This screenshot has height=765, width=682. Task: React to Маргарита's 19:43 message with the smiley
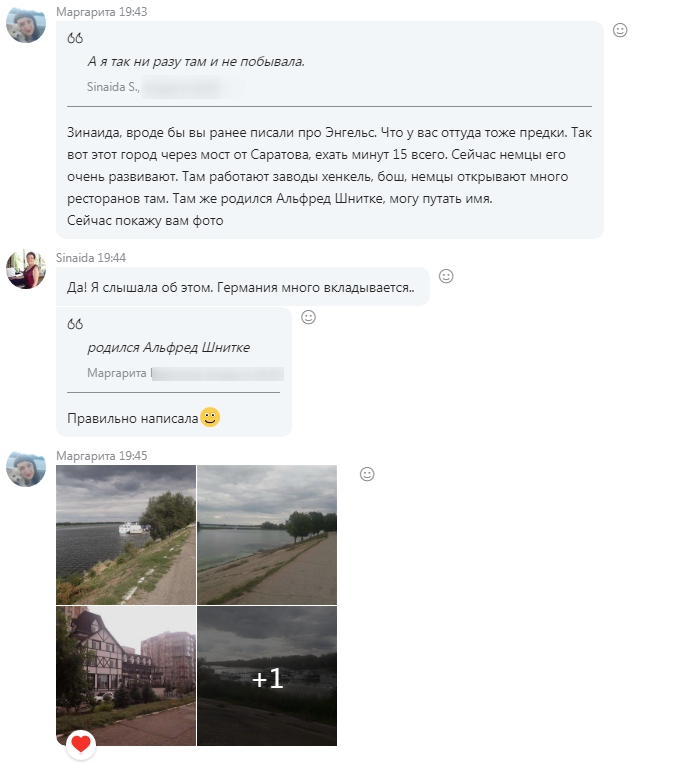pyautogui.click(x=620, y=31)
